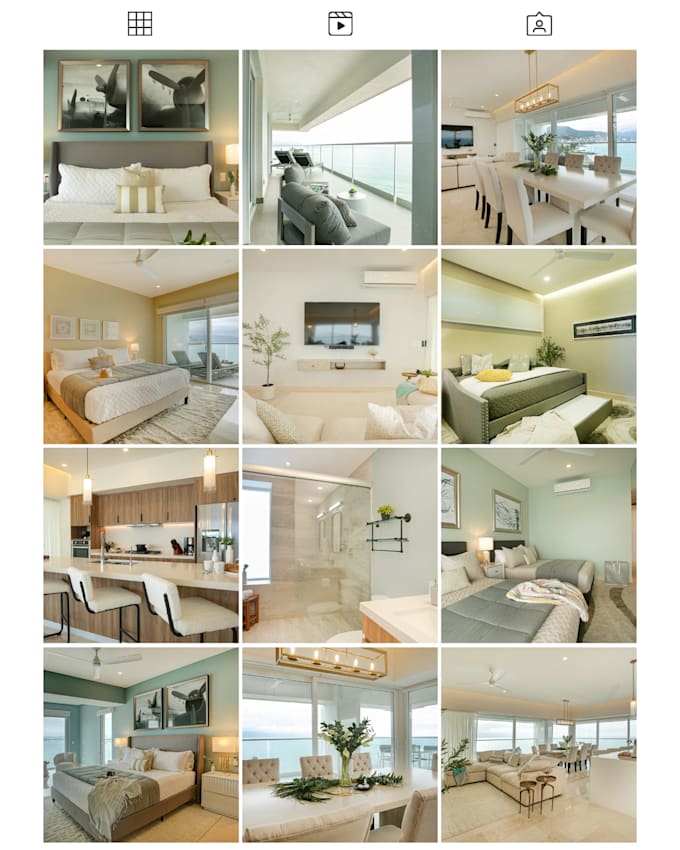Screen dimensions: 680x850
Task: Open the beige bedroom with balcony view post
Action: pos(141,346)
